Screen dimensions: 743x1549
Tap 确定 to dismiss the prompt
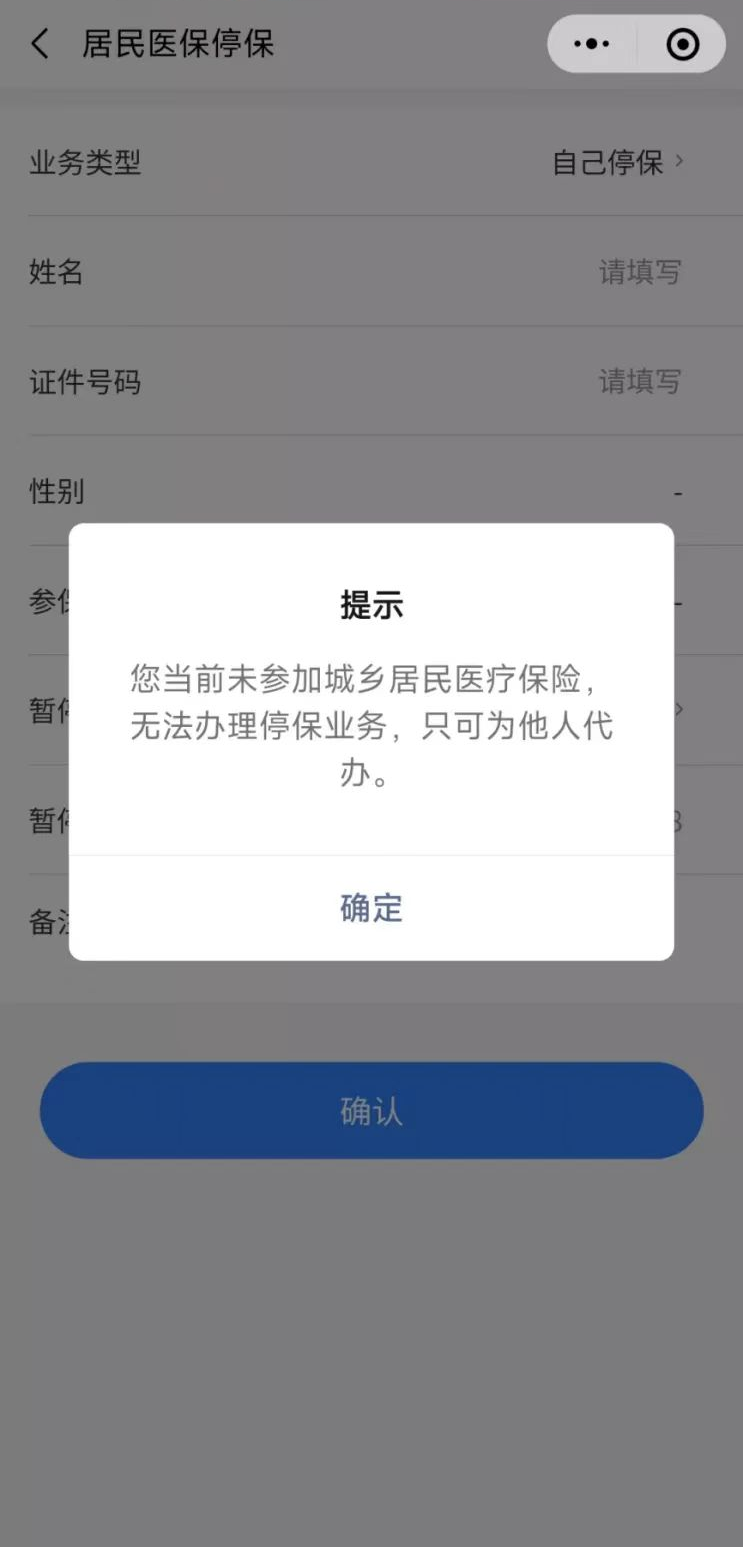[x=371, y=908]
